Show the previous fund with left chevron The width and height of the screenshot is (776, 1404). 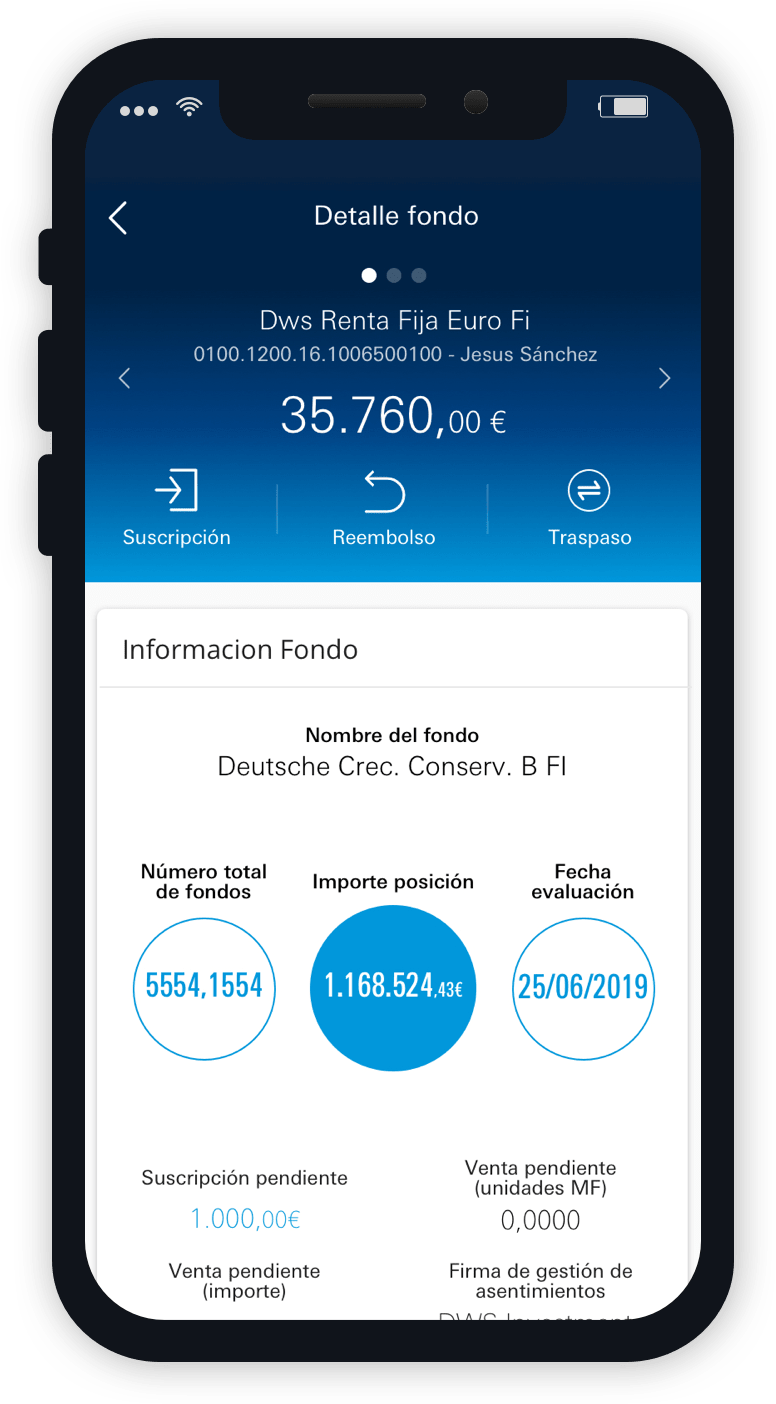tap(124, 378)
